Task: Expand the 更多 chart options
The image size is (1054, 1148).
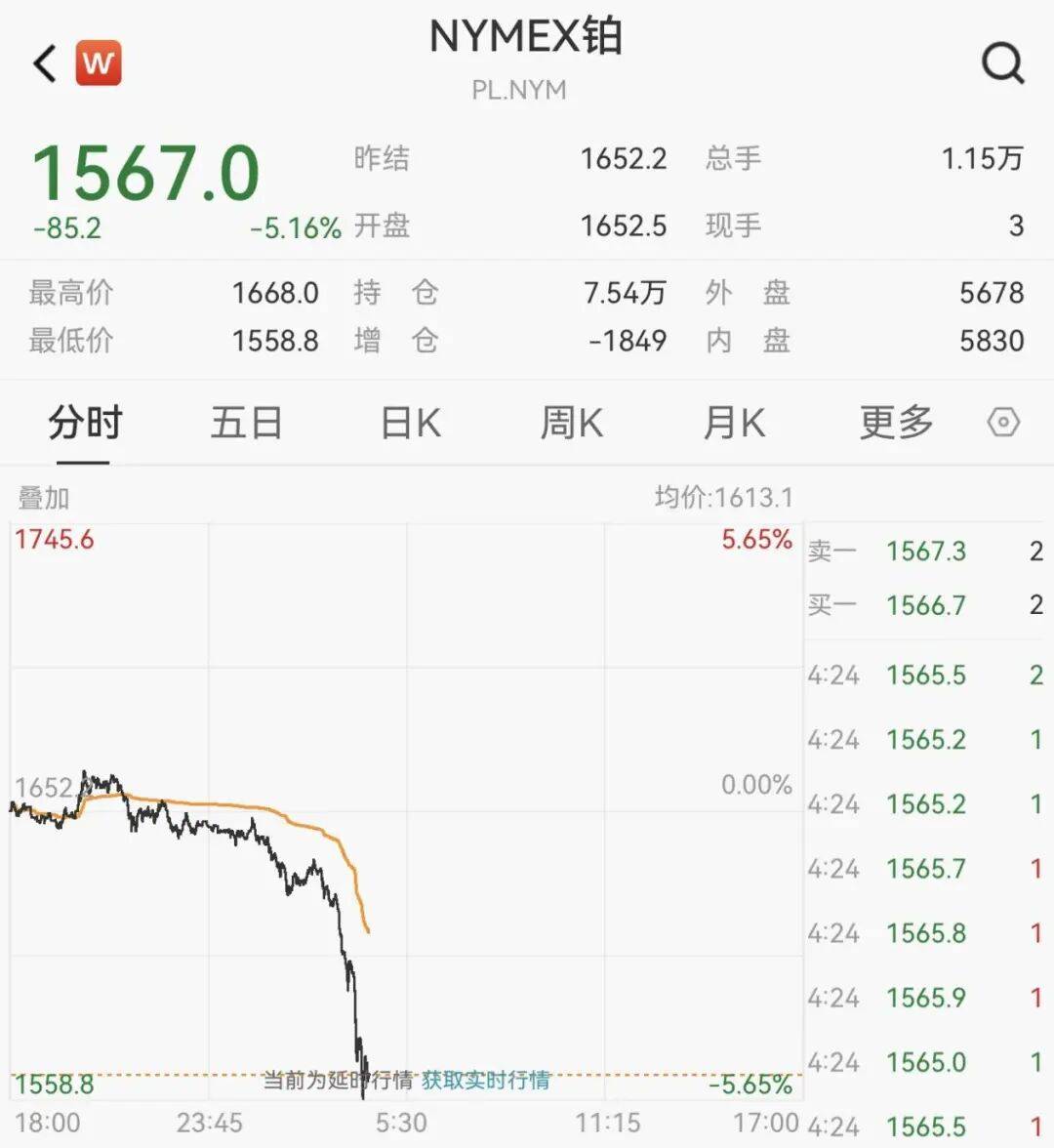Action: 896,424
